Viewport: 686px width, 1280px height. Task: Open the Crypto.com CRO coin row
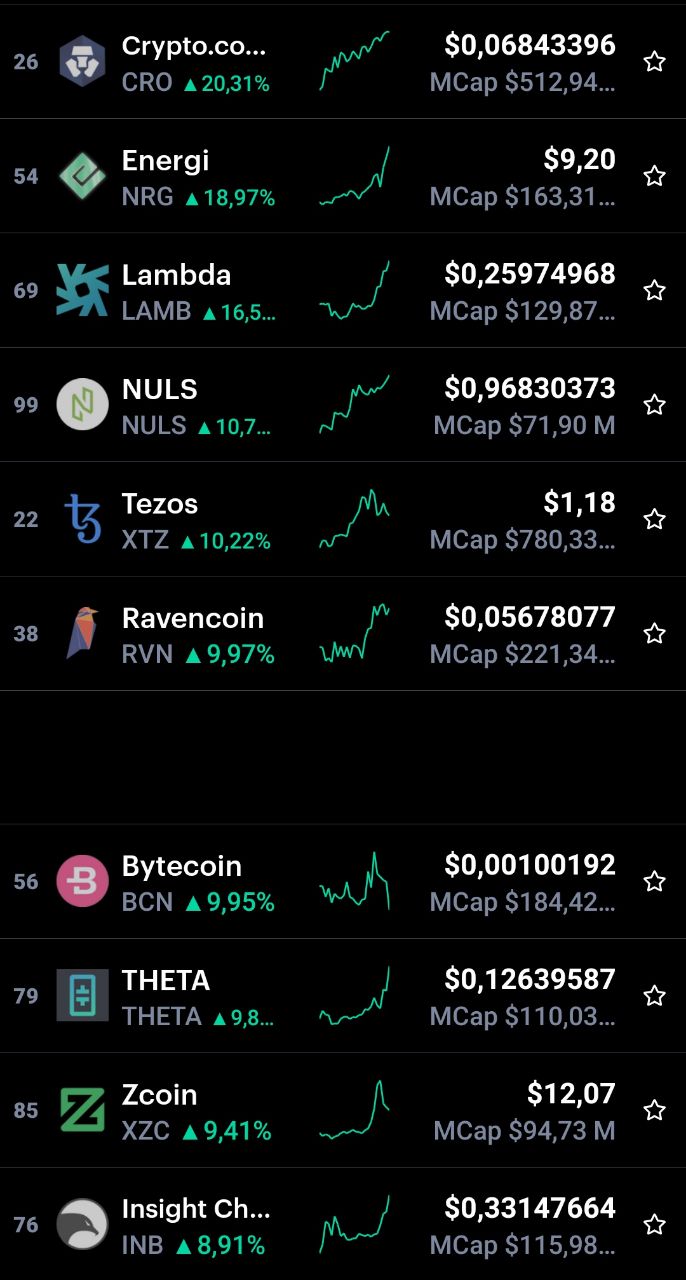(x=343, y=62)
